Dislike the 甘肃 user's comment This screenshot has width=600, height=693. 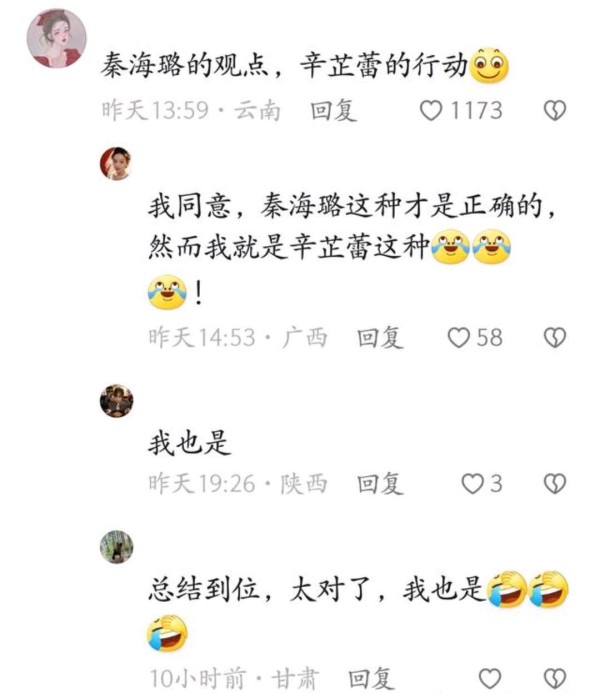tap(555, 678)
